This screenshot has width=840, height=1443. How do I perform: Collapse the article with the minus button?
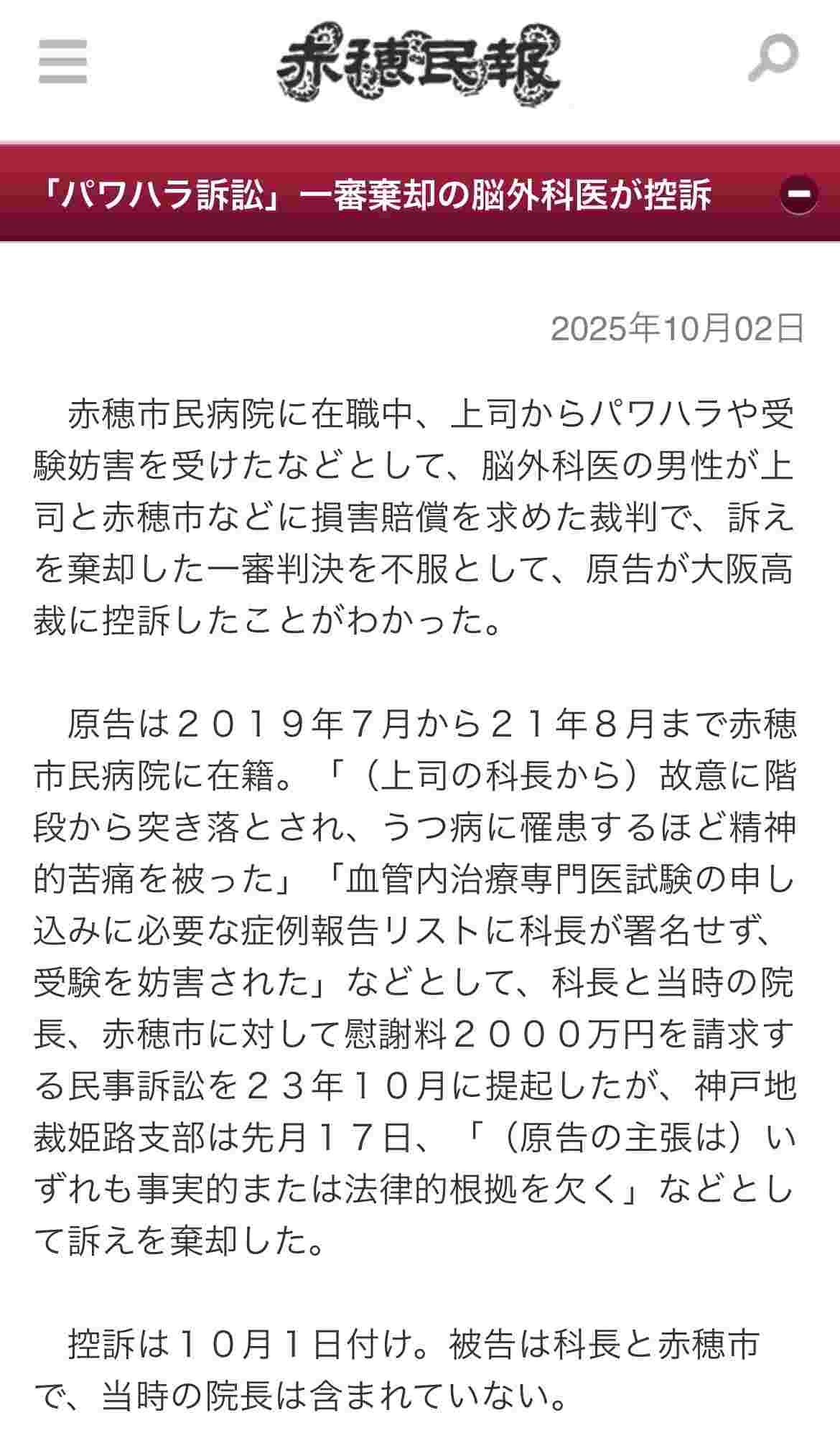pyautogui.click(x=798, y=194)
